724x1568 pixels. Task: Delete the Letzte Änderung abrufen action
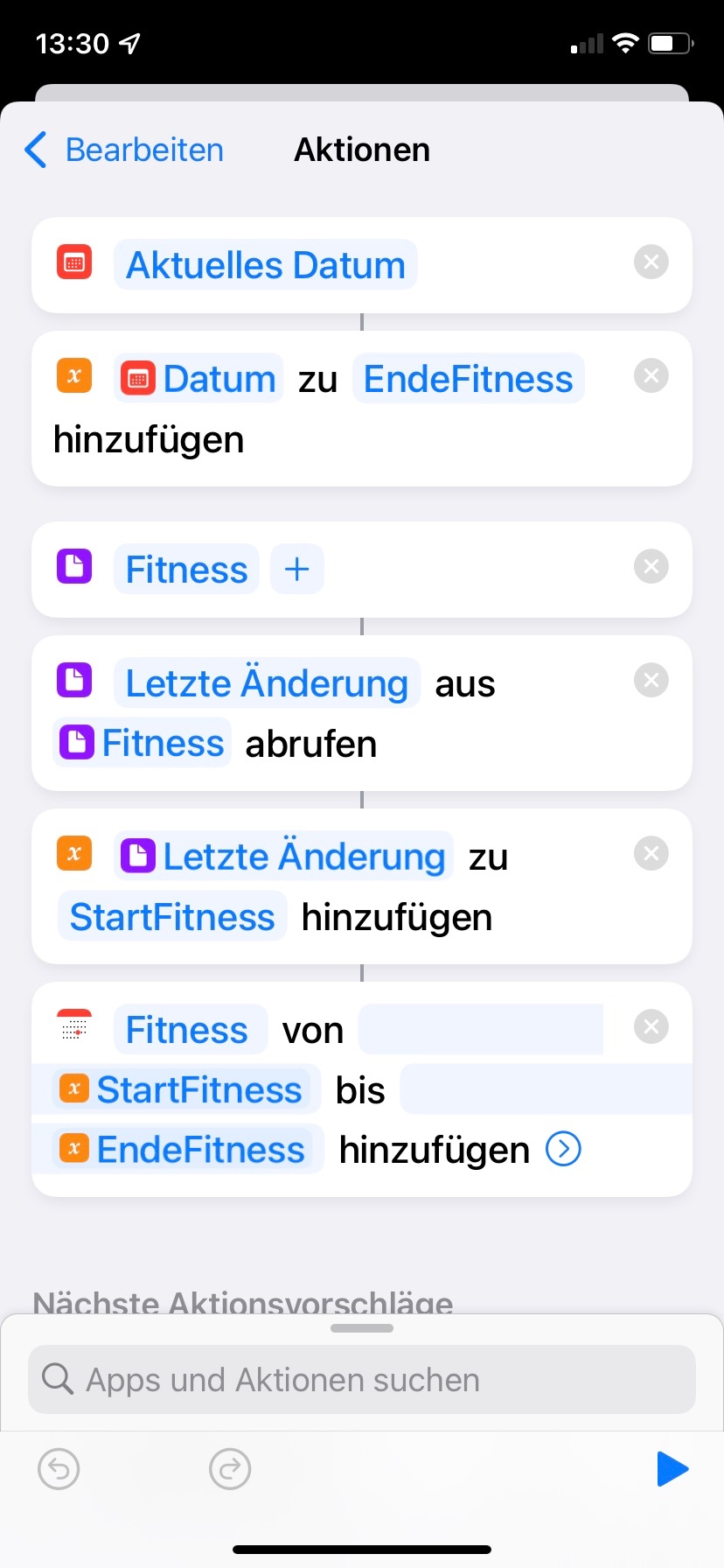point(651,680)
